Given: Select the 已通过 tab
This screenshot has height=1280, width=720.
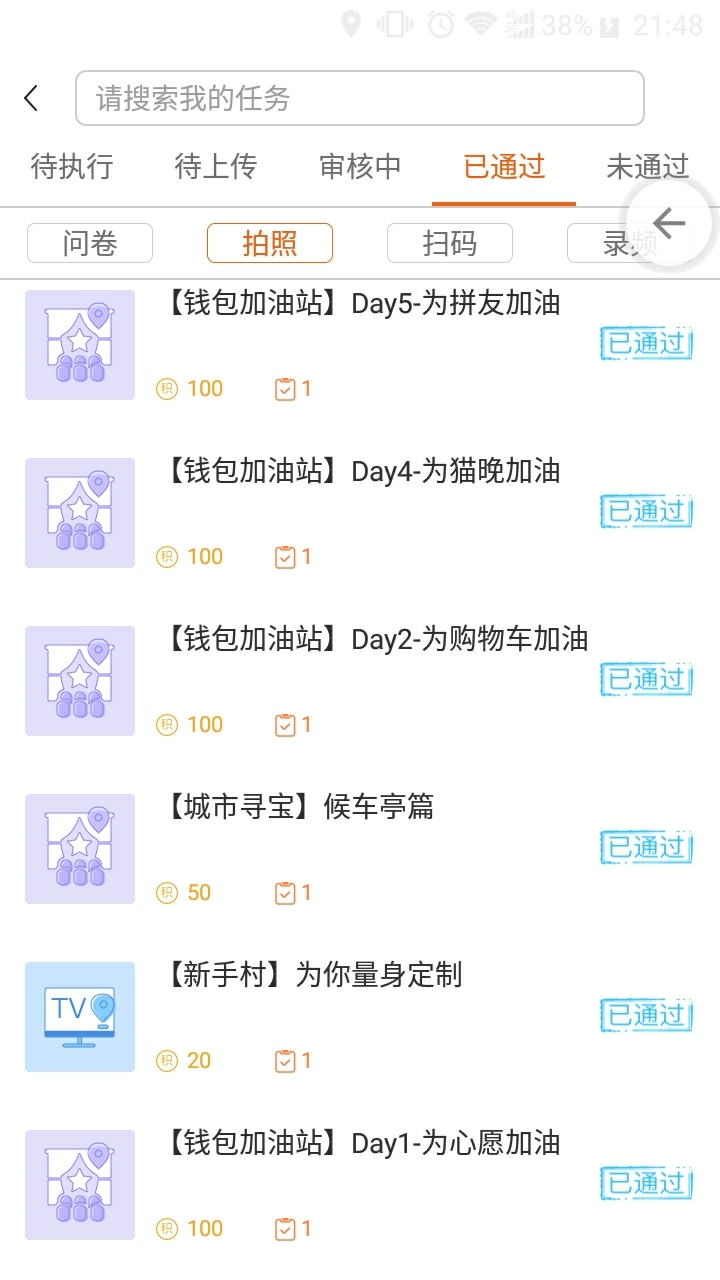Looking at the screenshot, I should point(504,166).
